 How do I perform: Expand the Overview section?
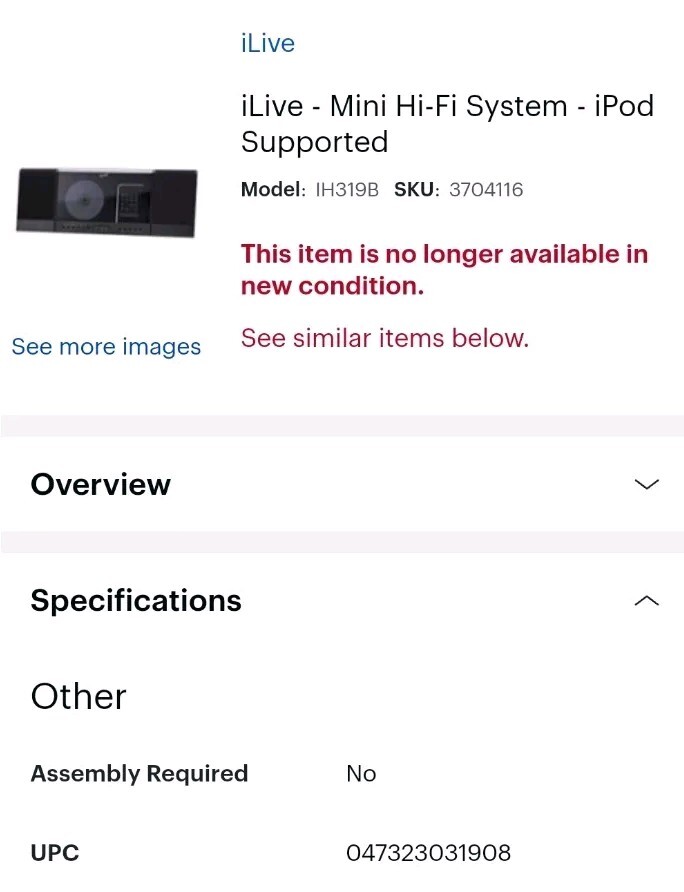tap(646, 484)
